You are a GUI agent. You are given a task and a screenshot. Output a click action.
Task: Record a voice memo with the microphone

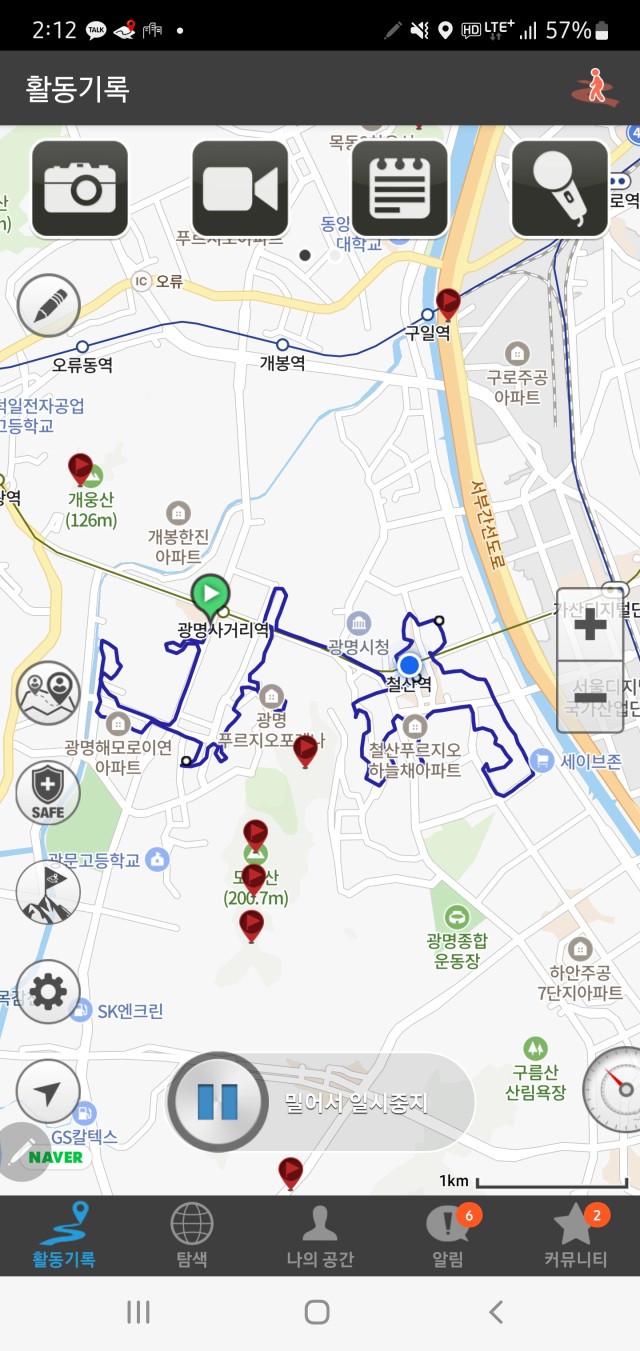click(560, 188)
